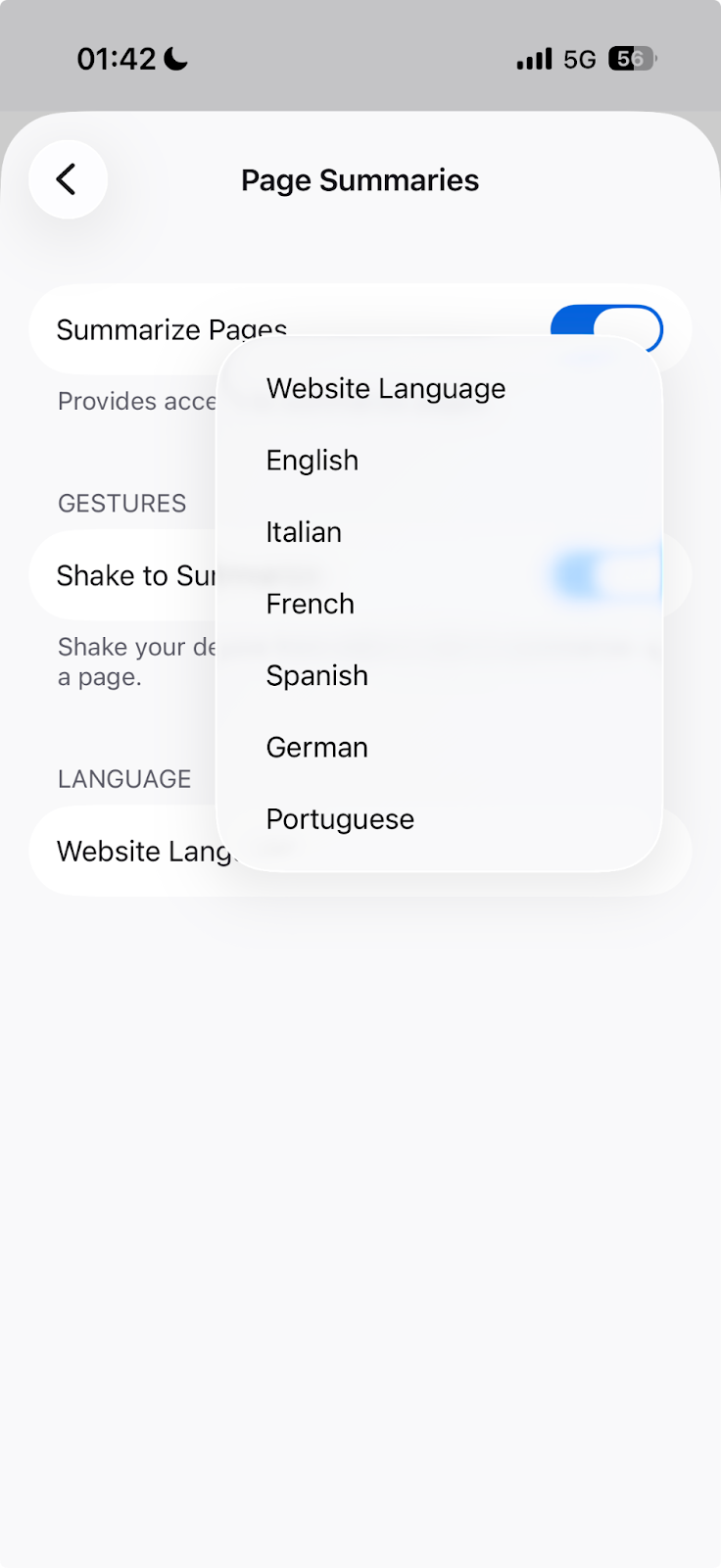This screenshot has height=1568, width=721.
Task: Pick Italian from the language list
Action: (304, 532)
